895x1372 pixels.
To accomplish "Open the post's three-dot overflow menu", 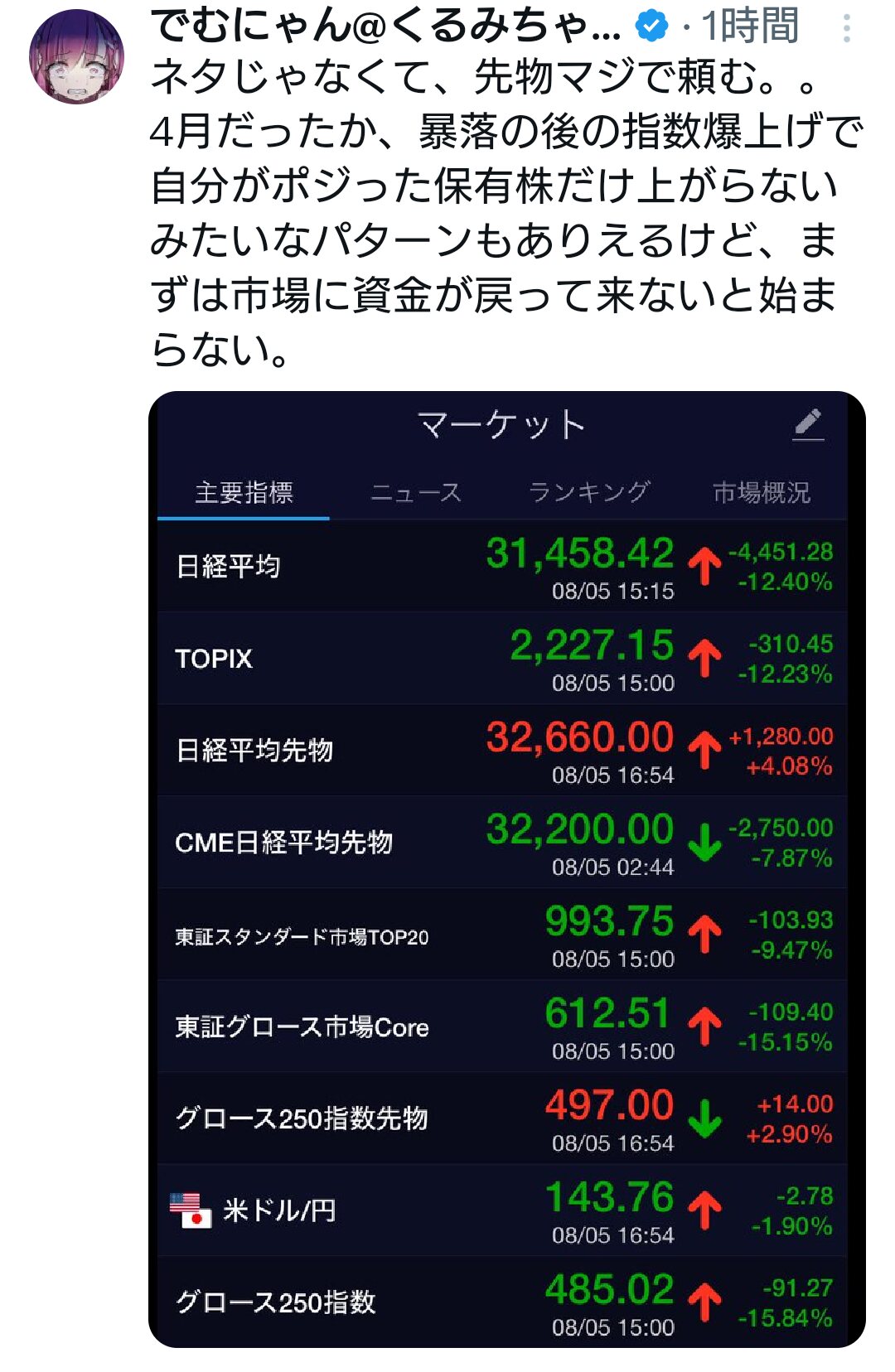I will 846,29.
